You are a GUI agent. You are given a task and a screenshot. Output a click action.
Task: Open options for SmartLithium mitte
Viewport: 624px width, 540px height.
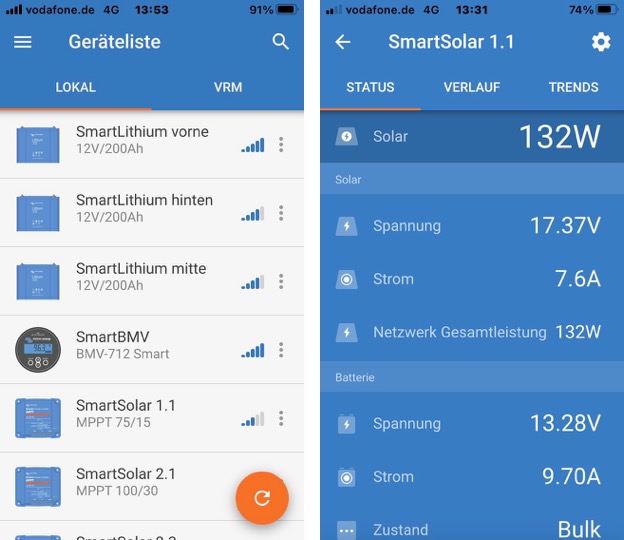[281, 281]
